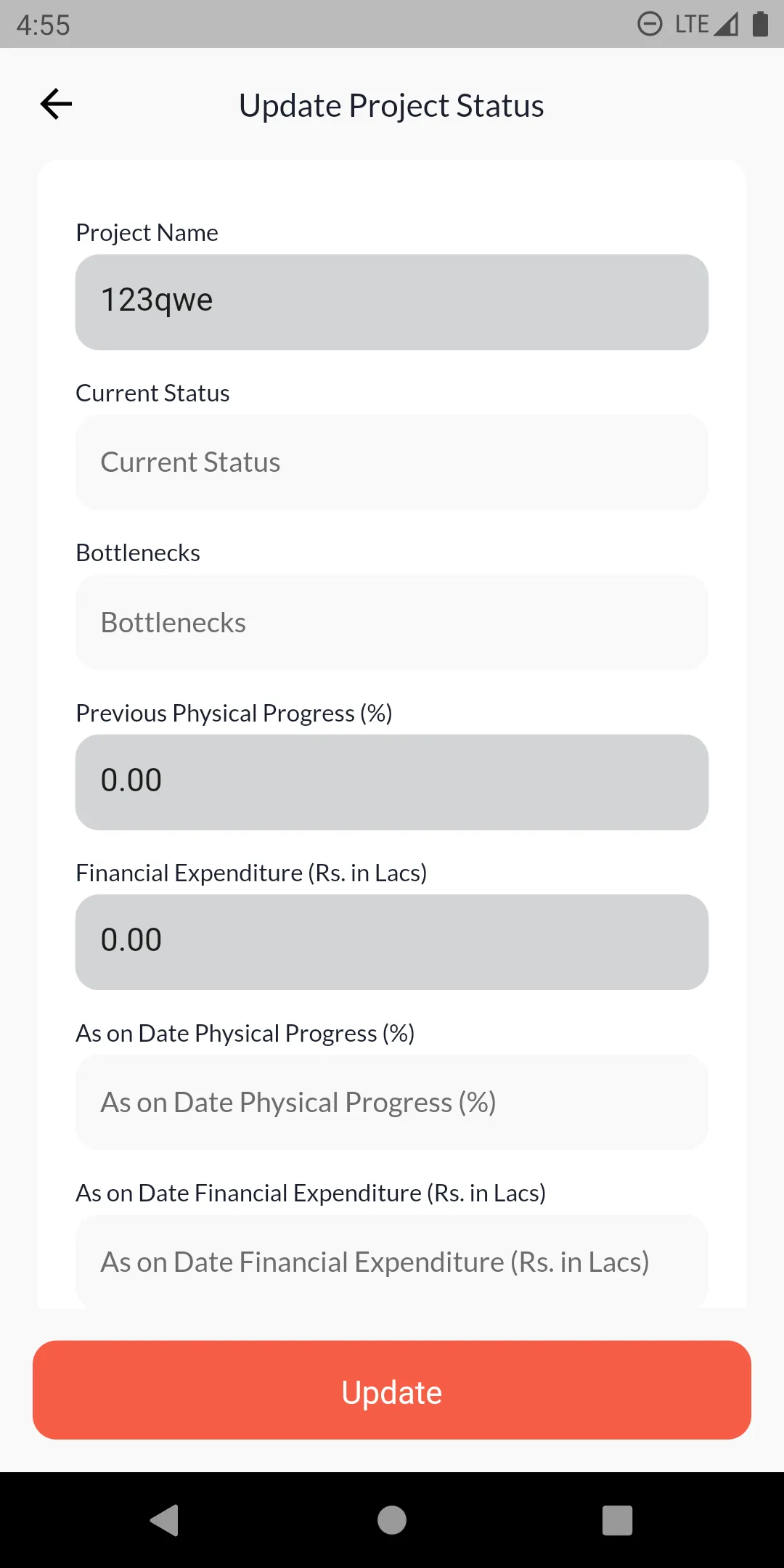784x1568 pixels.
Task: Tap the do-not-disturb icon in status bar
Action: (x=650, y=23)
